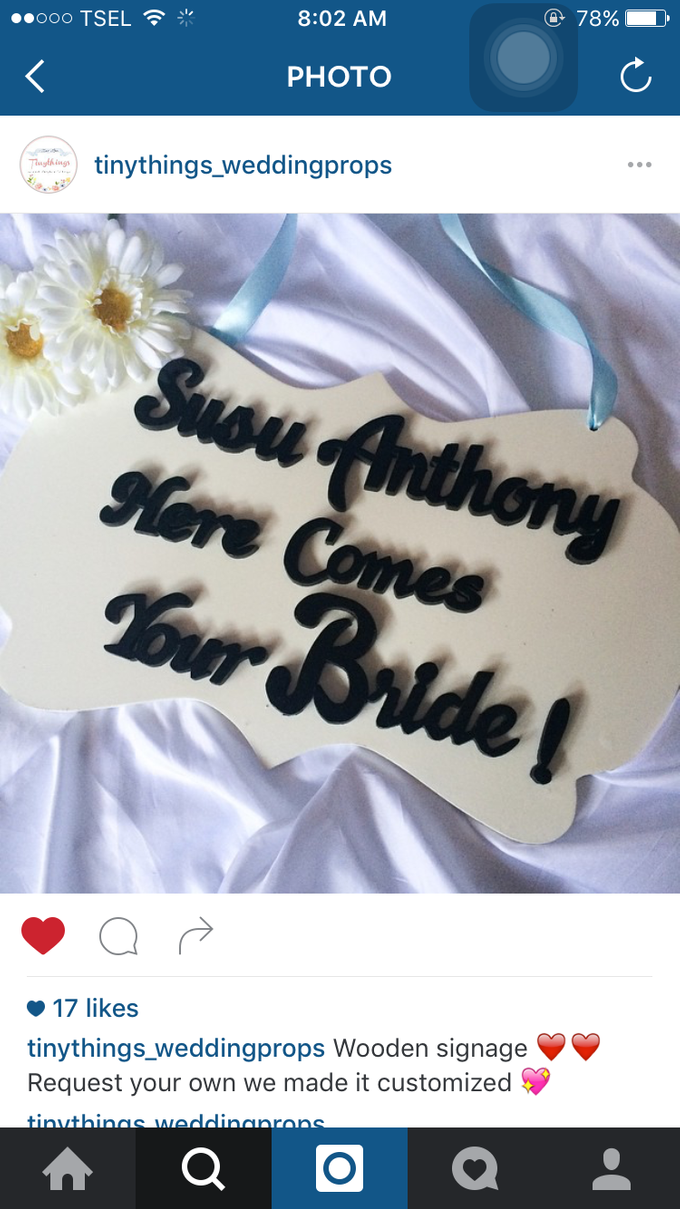
Task: Open the post's three-dot options menu
Action: 639,165
